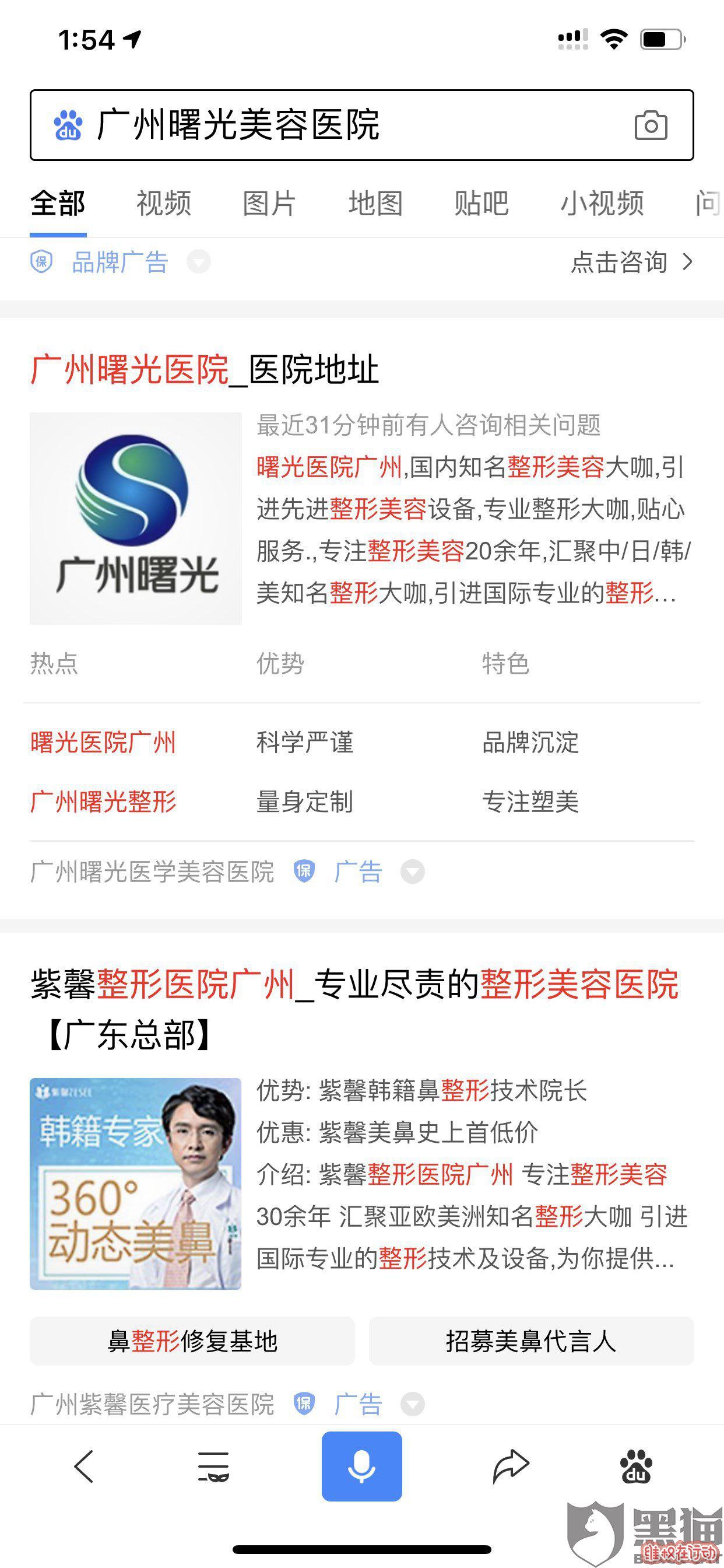Switch to the 贴吧 tab
Viewport: 724px width, 1568px height.
point(482,204)
